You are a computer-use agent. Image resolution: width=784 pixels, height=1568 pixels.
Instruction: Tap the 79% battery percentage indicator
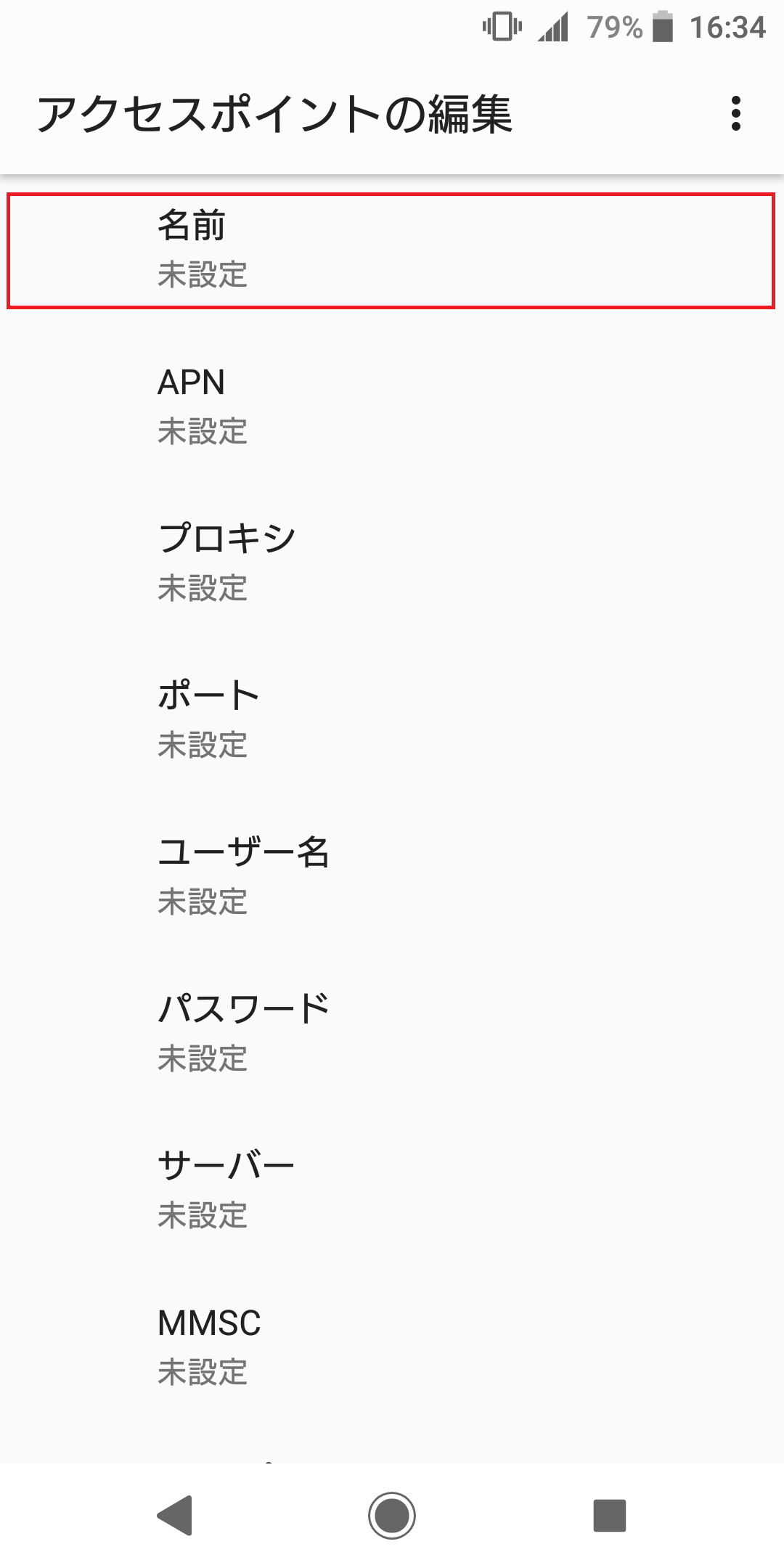coord(613,28)
